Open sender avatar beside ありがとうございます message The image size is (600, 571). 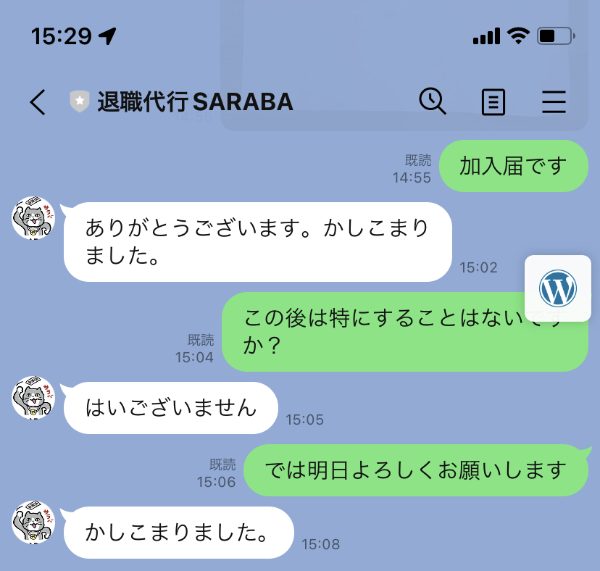(x=33, y=217)
